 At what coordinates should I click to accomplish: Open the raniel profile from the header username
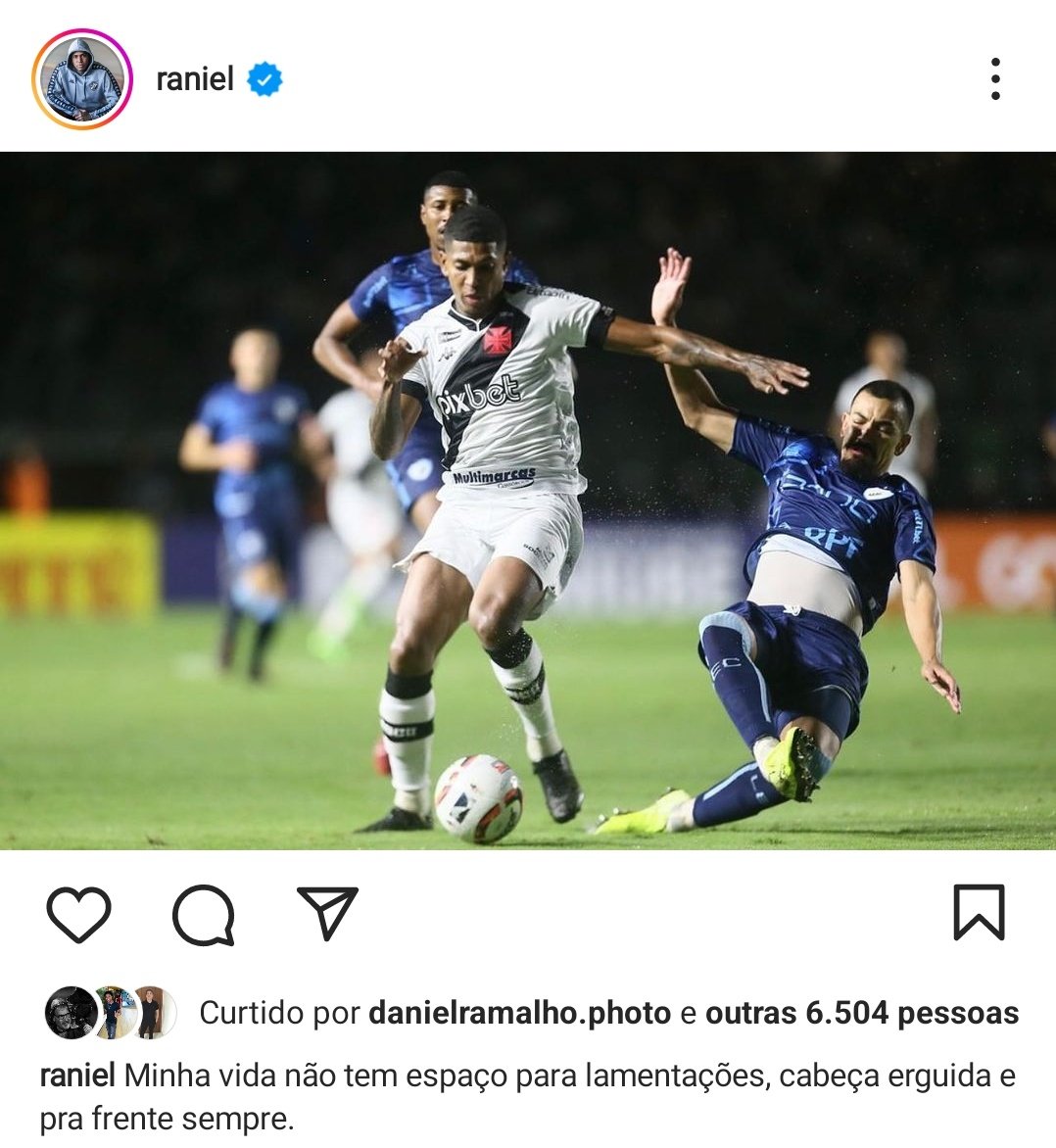click(x=195, y=79)
